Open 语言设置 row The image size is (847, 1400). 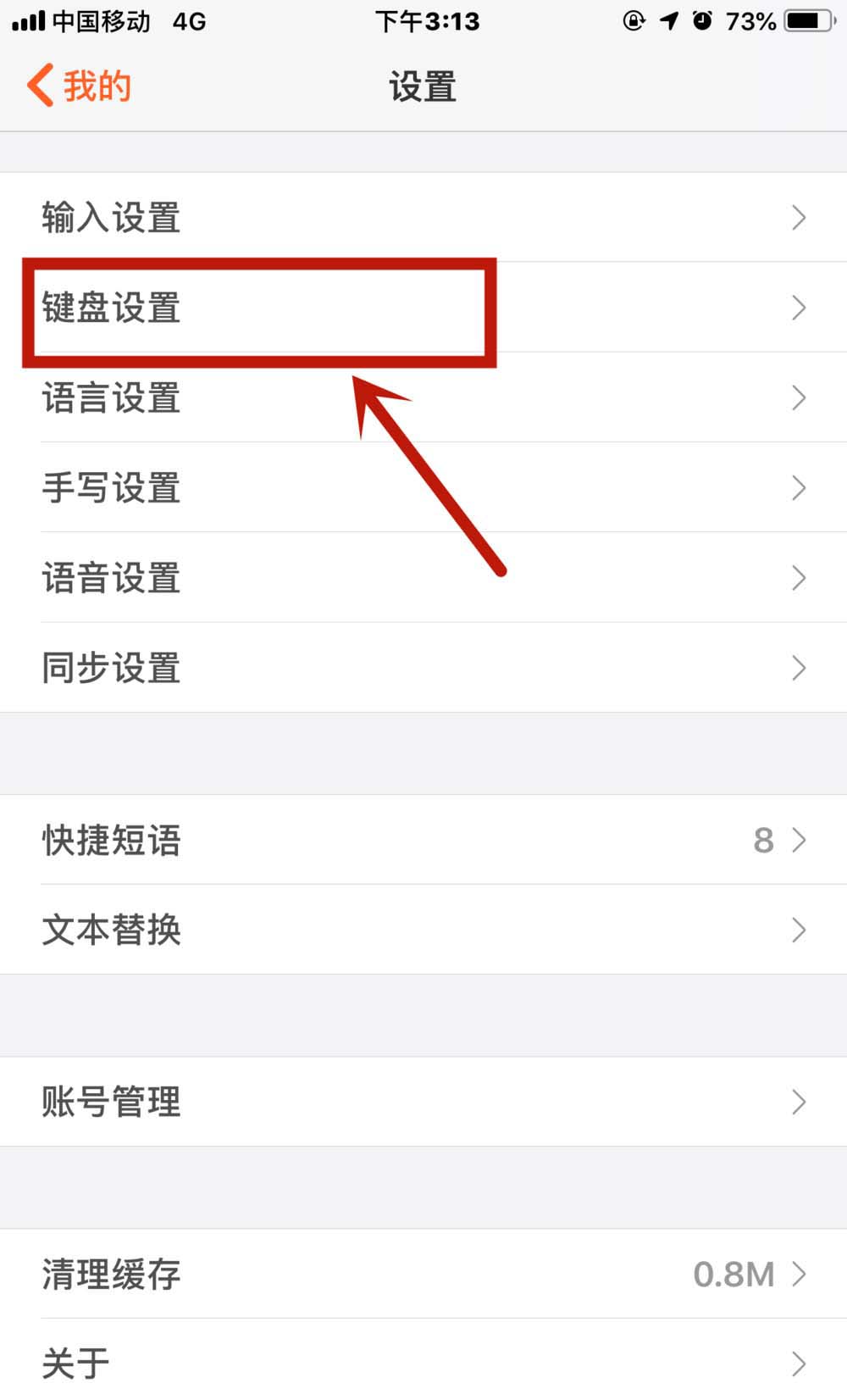point(423,398)
